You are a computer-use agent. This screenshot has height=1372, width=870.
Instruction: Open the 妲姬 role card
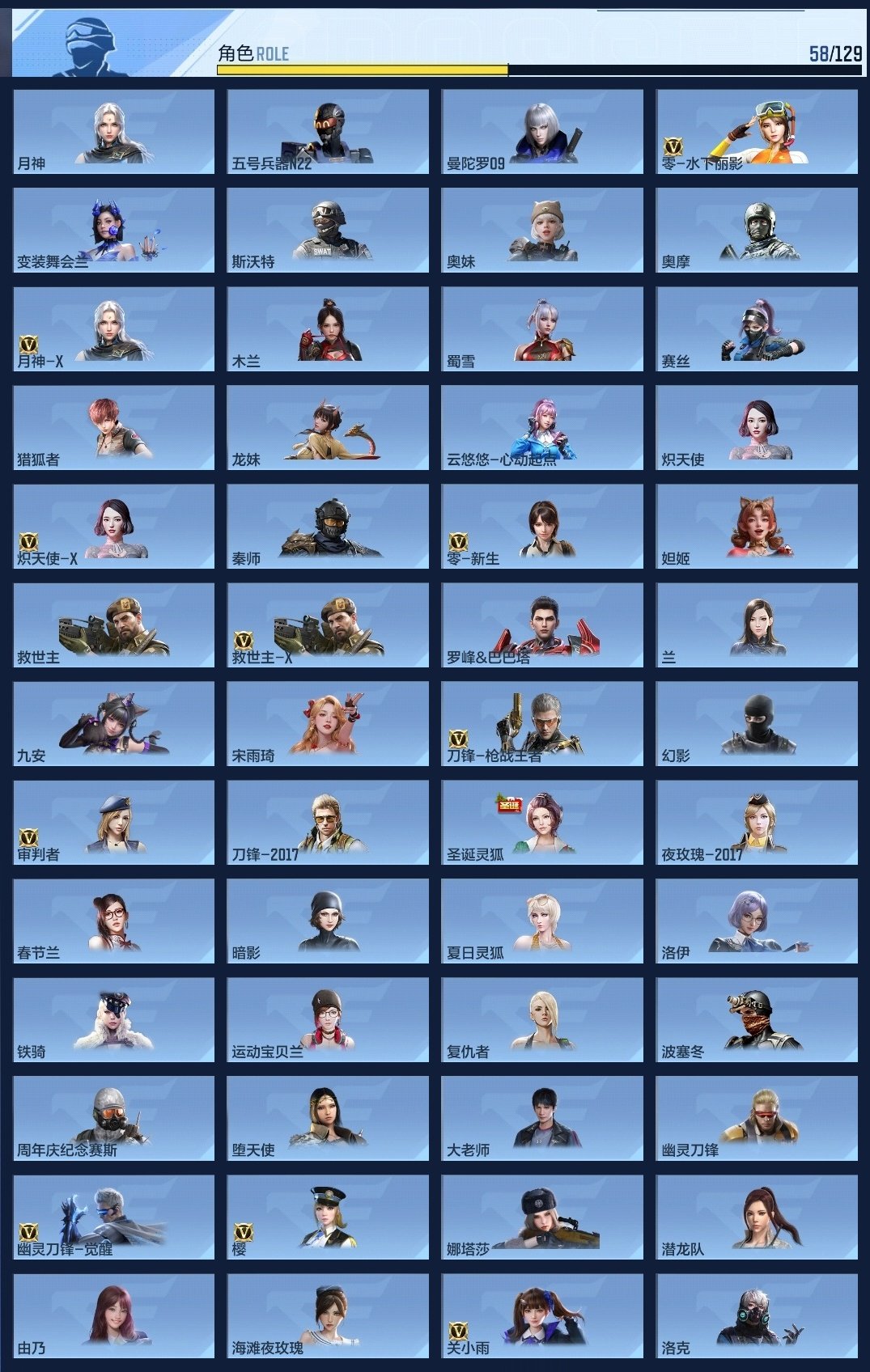tap(757, 526)
